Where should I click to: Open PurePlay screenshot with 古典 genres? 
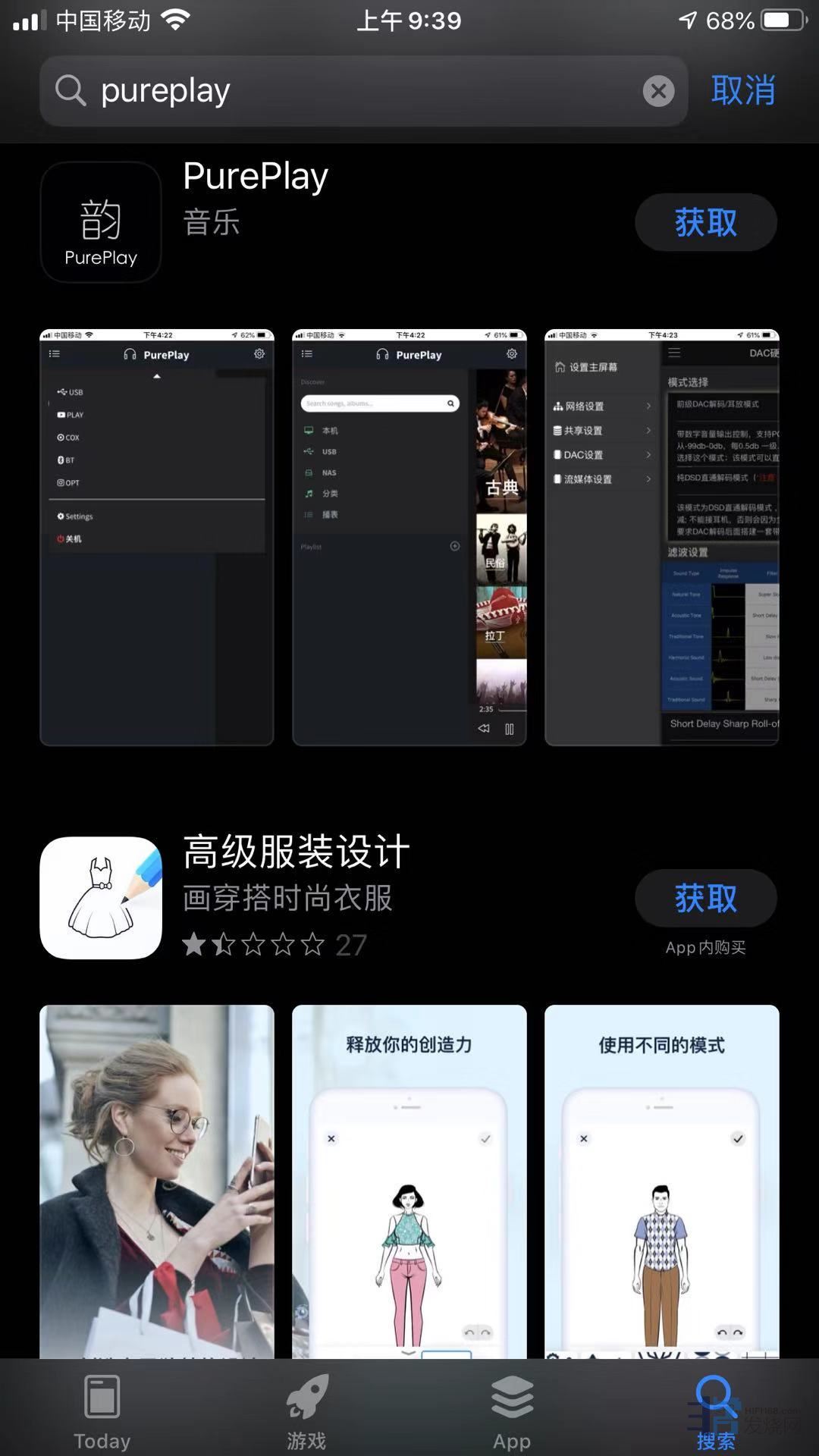click(409, 537)
